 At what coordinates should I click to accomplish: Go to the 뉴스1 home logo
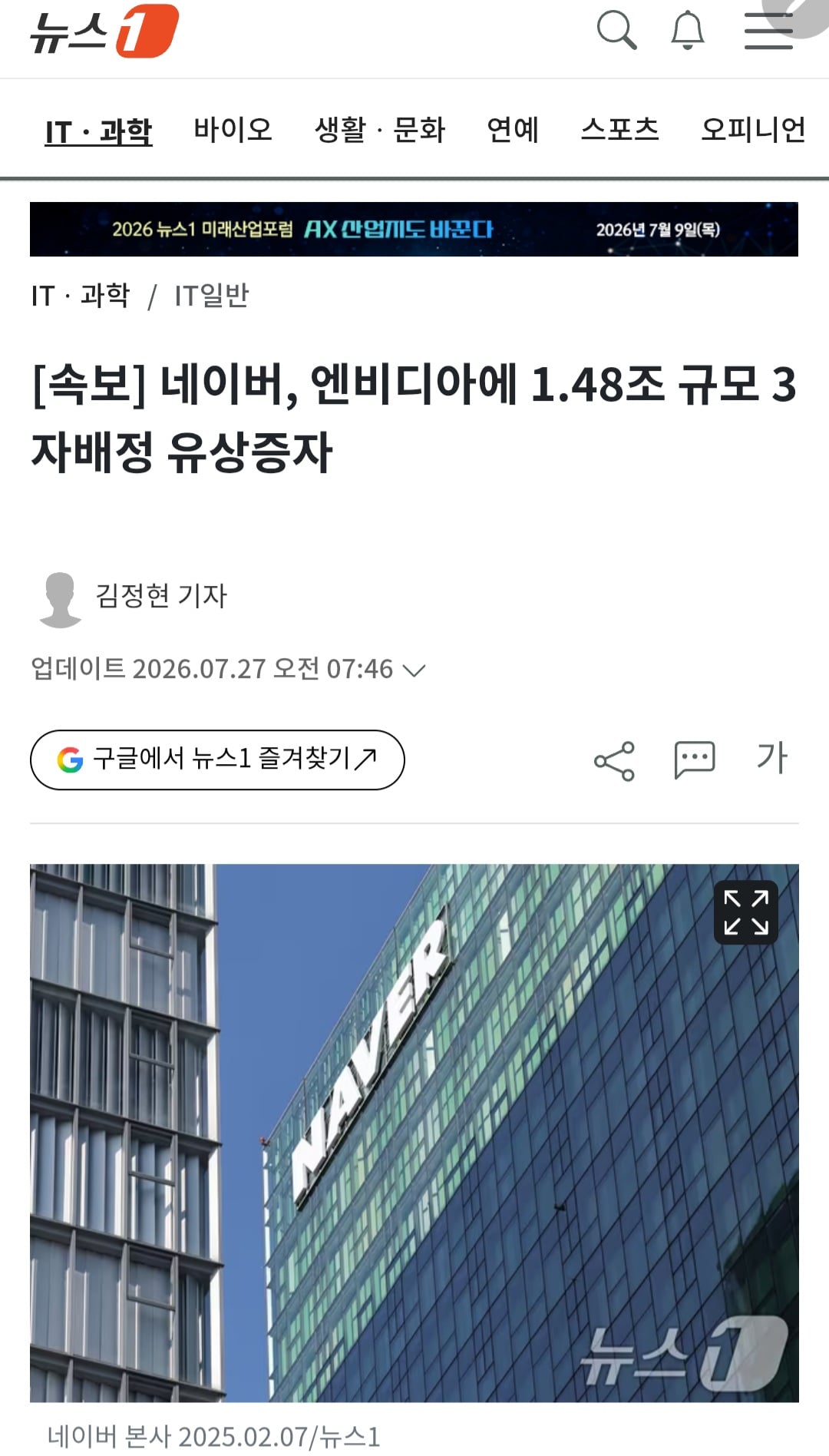104,31
